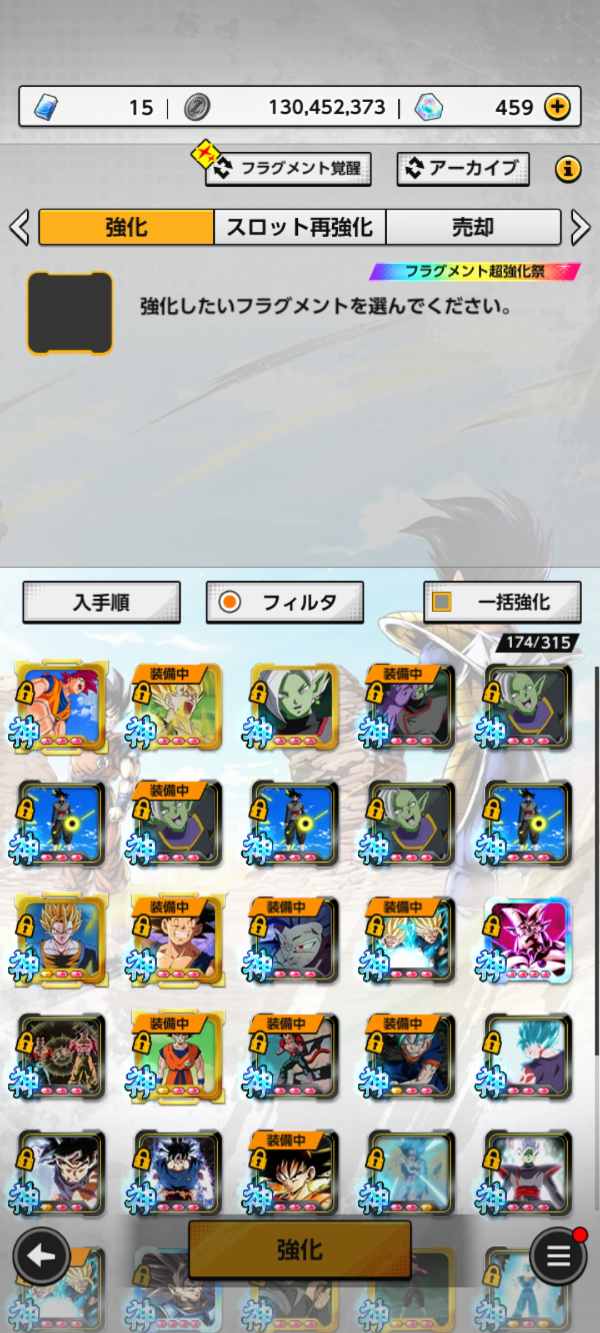Open the yellow info icon
The height and width of the screenshot is (1333, 600).
click(568, 169)
